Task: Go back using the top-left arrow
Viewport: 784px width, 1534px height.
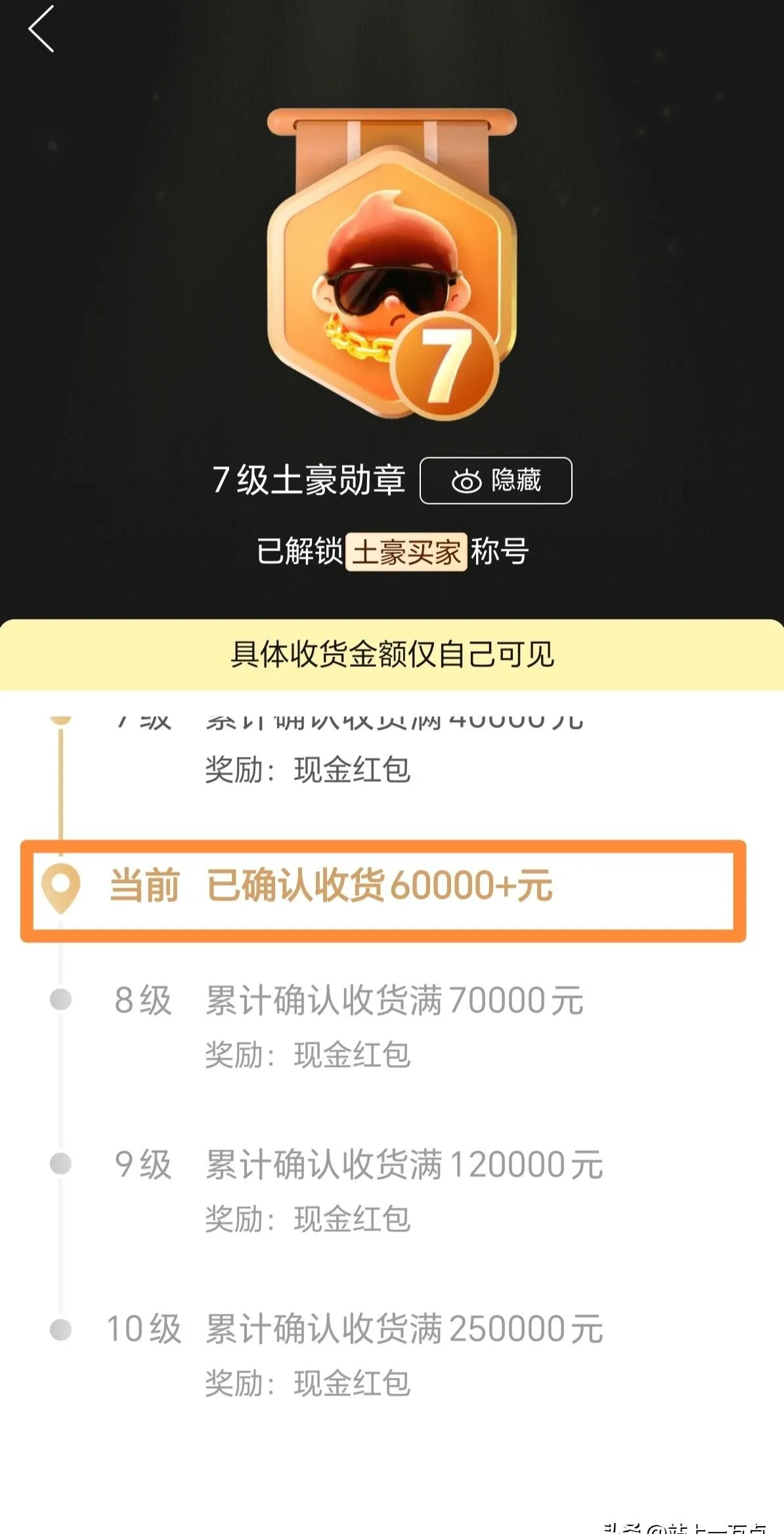Action: 41,30
